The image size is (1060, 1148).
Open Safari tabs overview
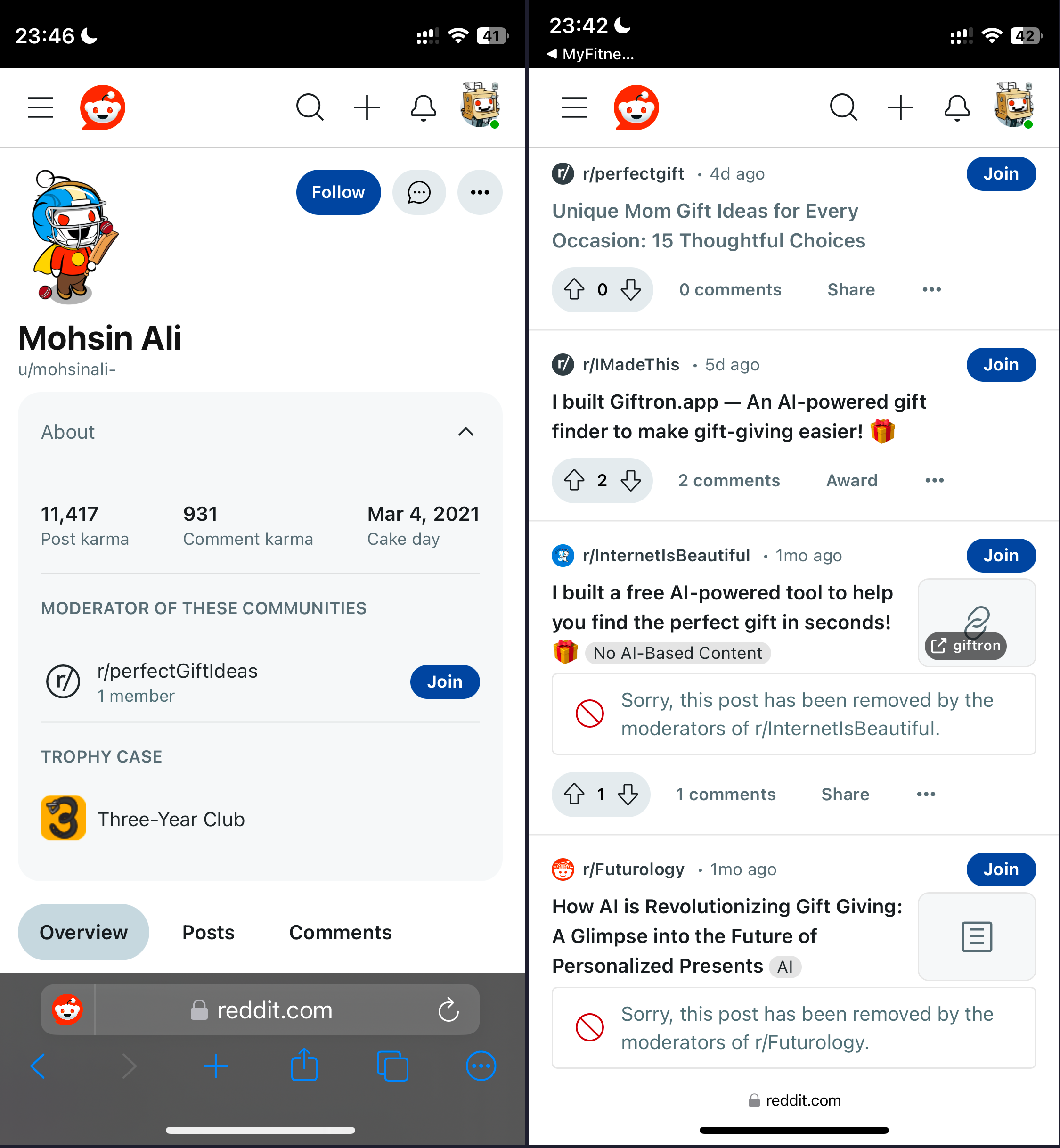pyautogui.click(x=392, y=1066)
